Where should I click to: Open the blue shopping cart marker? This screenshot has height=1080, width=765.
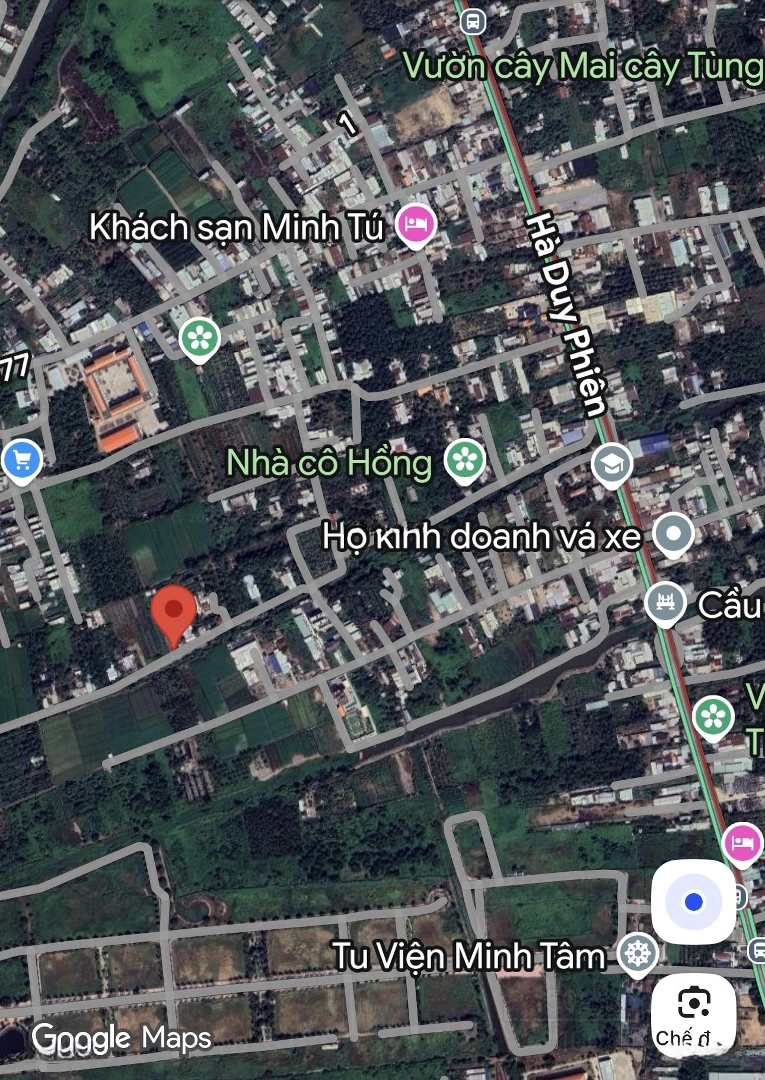click(x=20, y=460)
